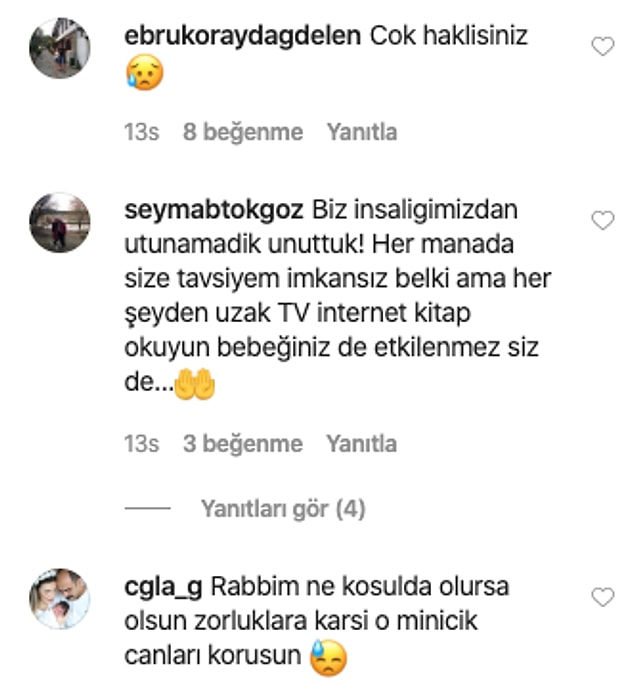Expand Yanıtları gör (4) replies

pyautogui.click(x=283, y=509)
